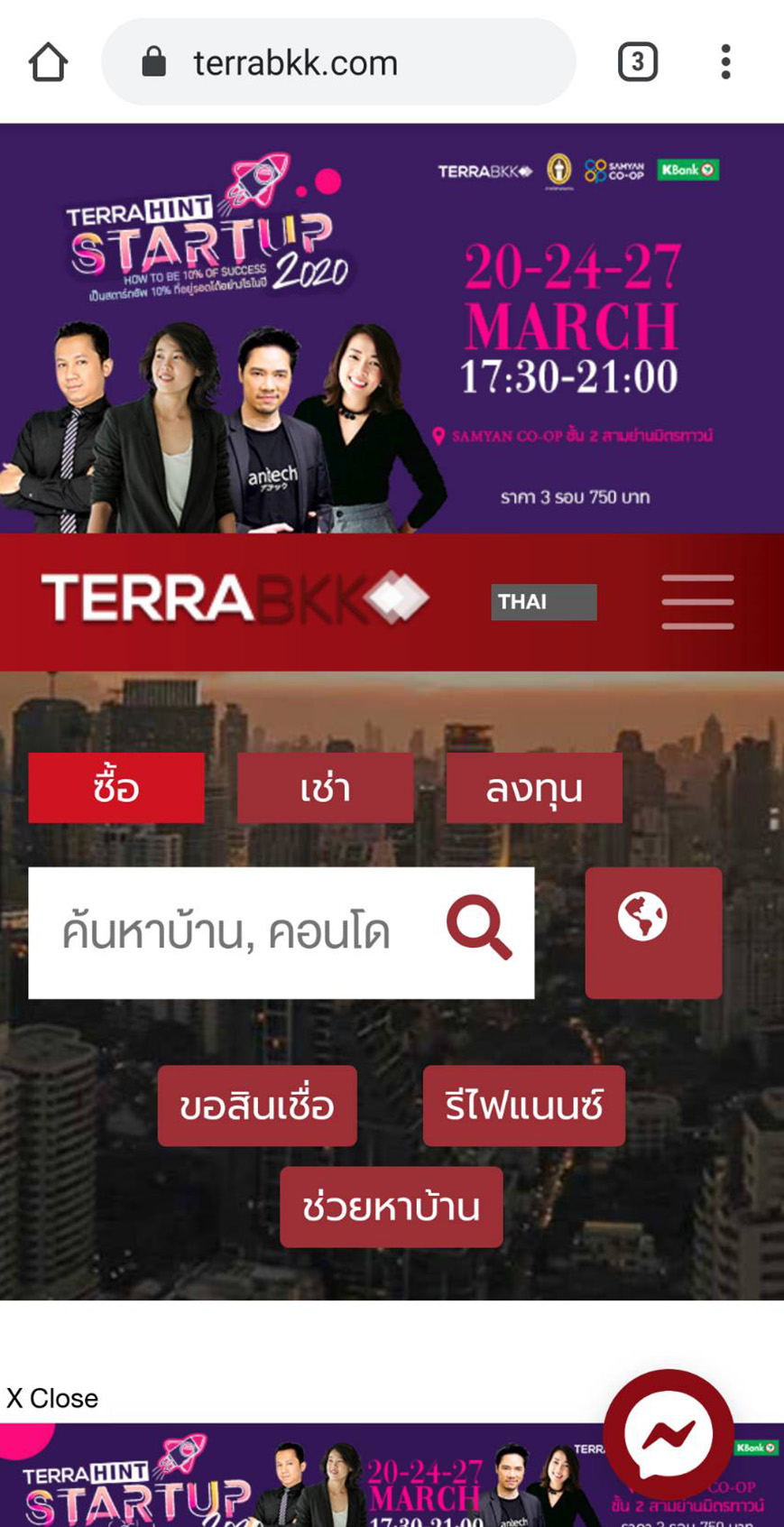Go to the browser home page
The image size is (784, 1527).
point(48,62)
